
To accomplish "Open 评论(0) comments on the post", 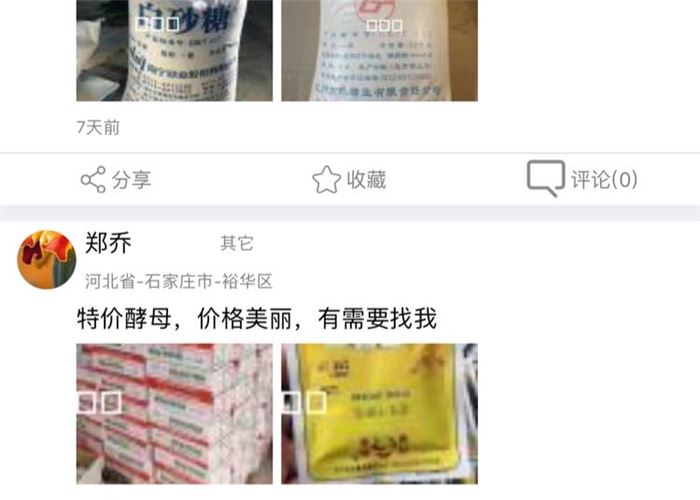I will [582, 180].
